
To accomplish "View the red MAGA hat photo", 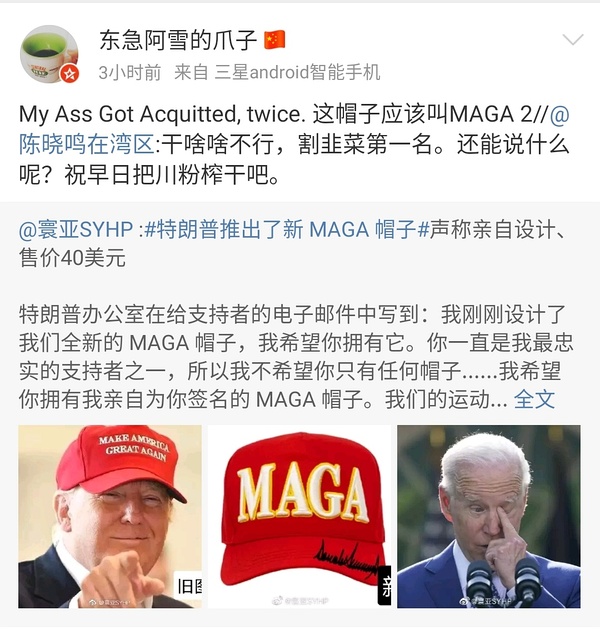I will [300, 516].
